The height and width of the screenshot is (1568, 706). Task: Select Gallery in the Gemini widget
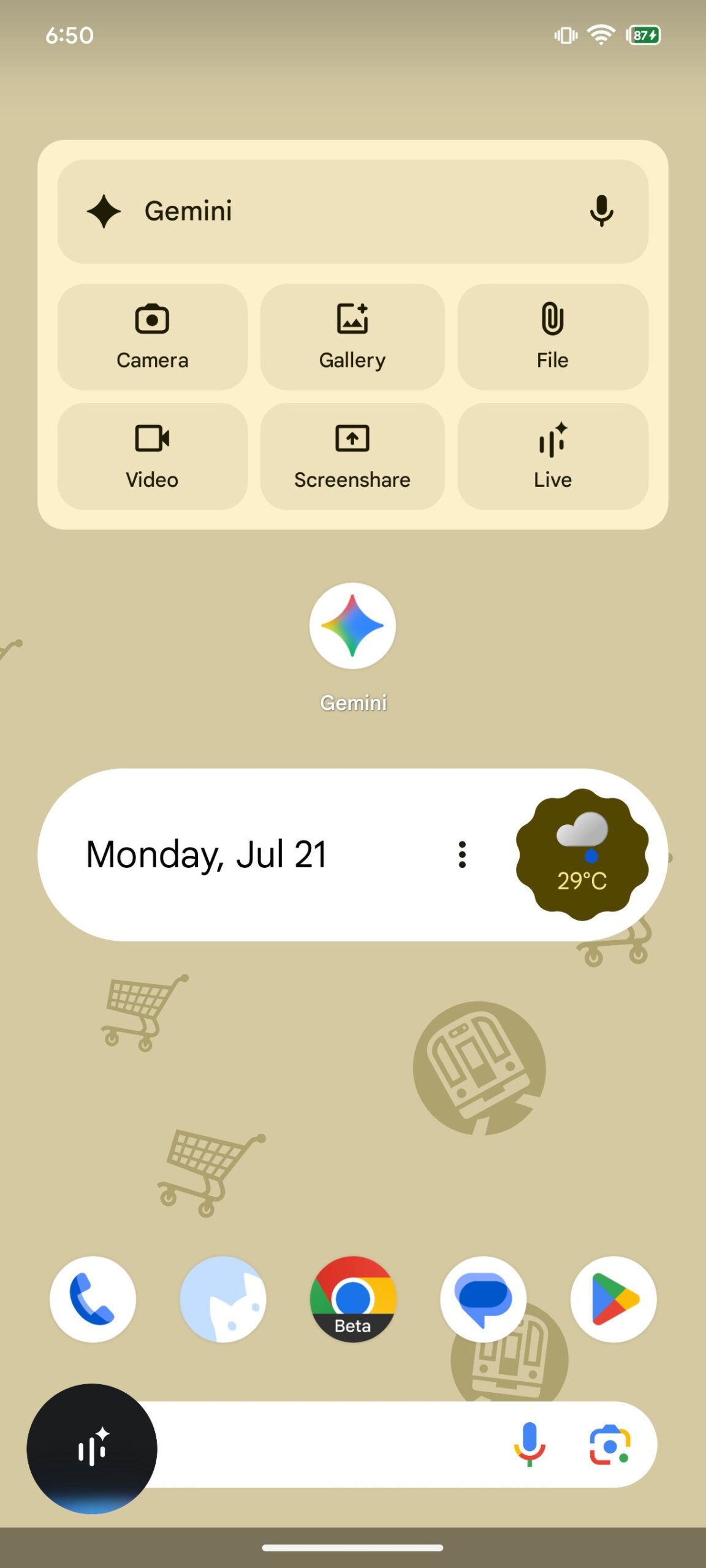(352, 336)
